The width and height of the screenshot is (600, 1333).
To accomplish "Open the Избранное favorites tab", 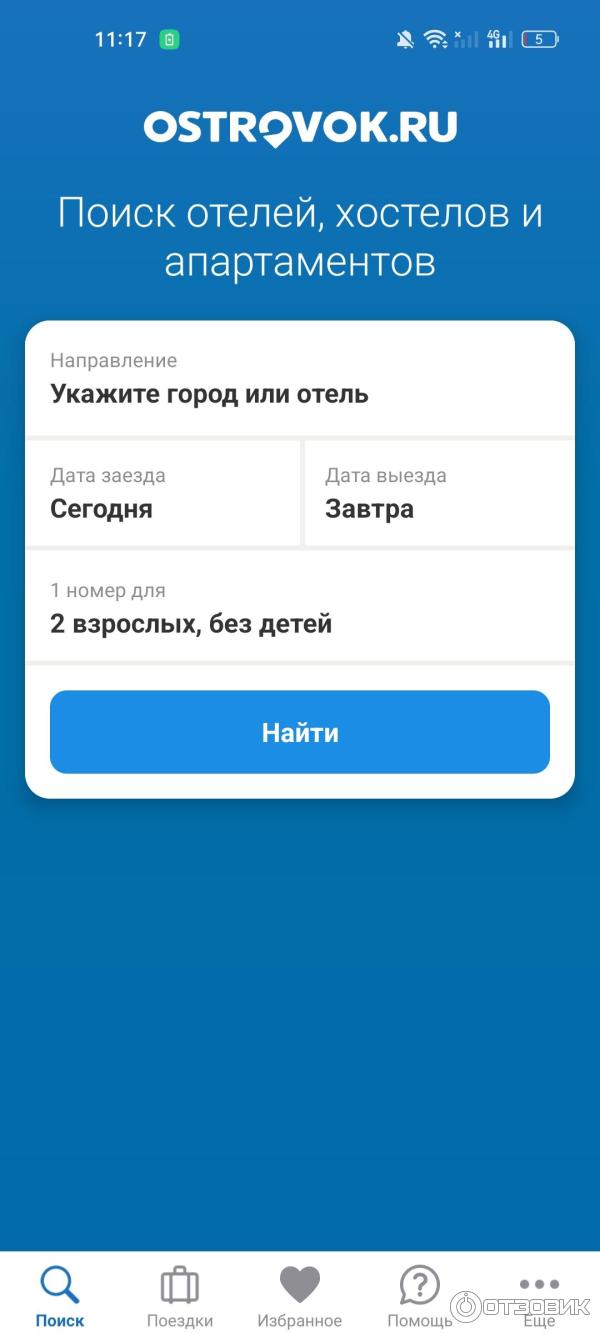I will point(300,1295).
